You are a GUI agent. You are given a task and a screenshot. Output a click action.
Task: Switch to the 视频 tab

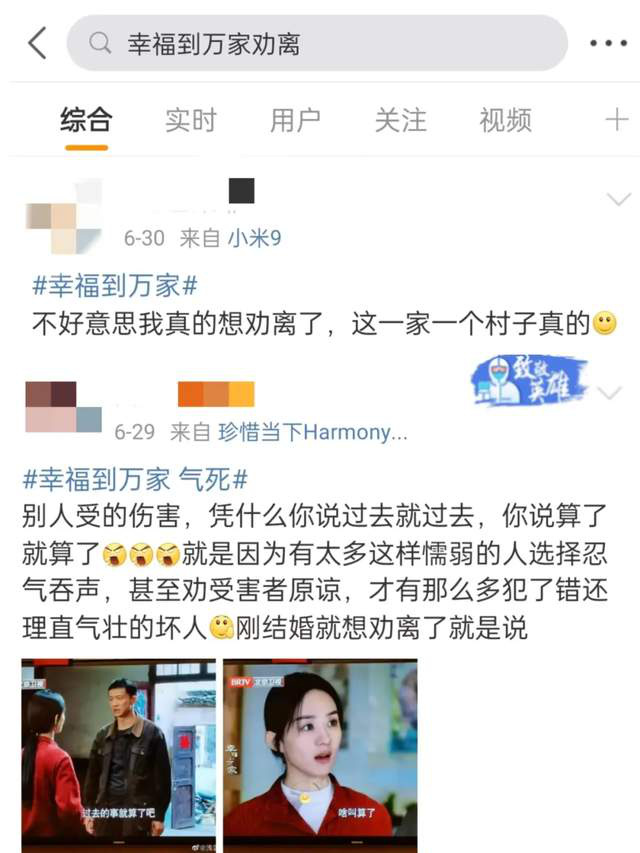505,121
